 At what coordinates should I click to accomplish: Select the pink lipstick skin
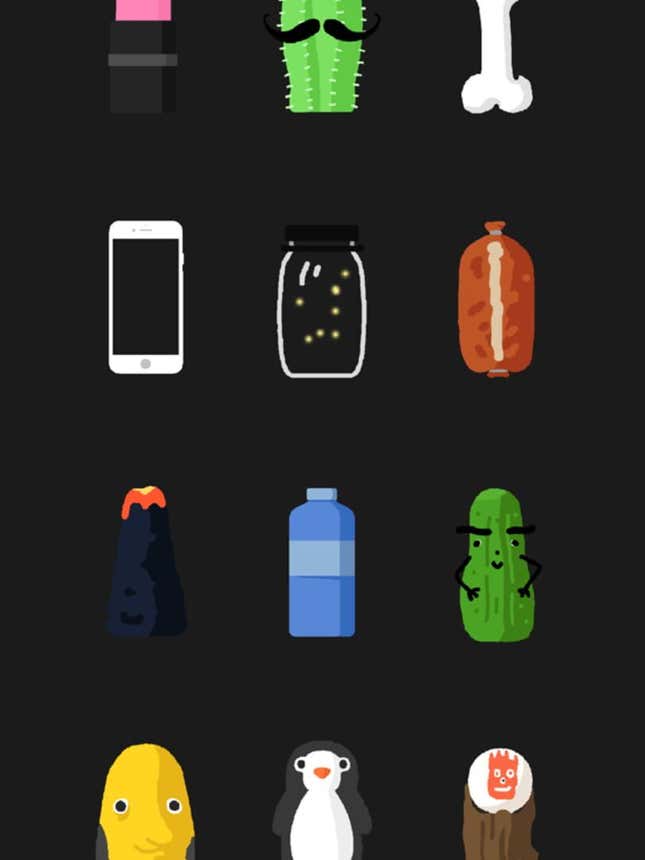tap(143, 55)
